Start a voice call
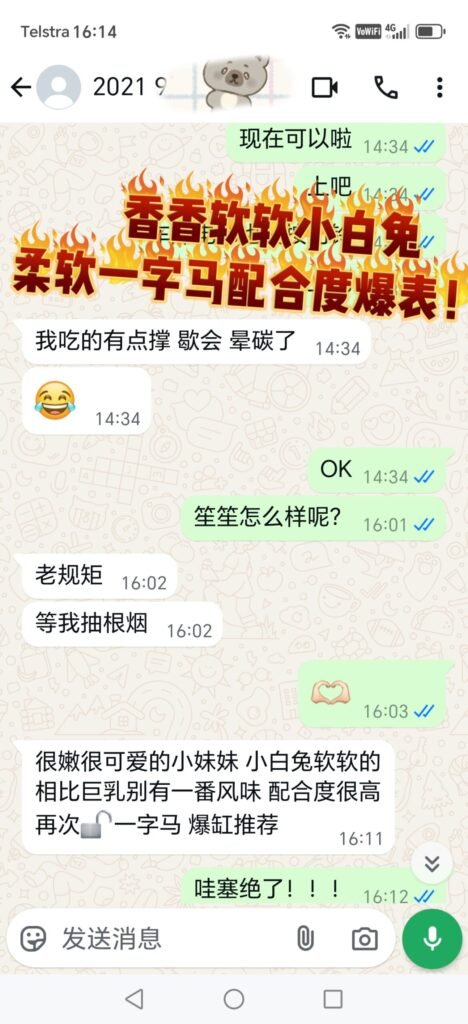 point(385,88)
